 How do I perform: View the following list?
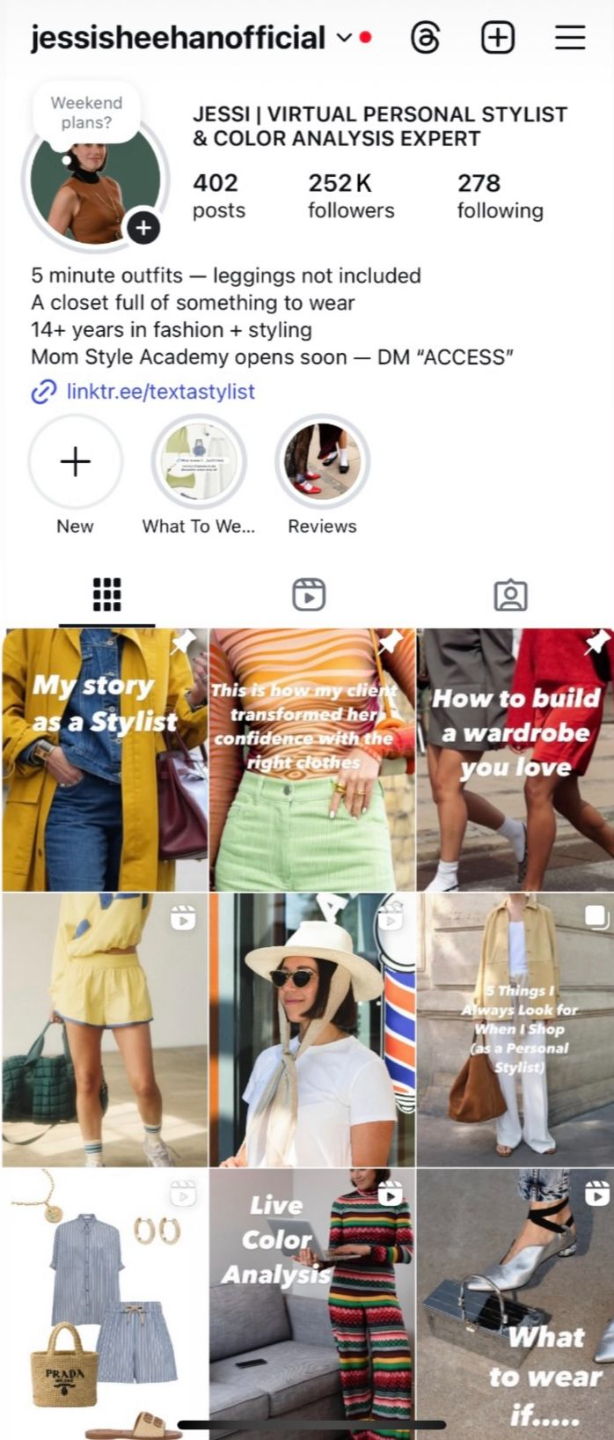(x=500, y=196)
